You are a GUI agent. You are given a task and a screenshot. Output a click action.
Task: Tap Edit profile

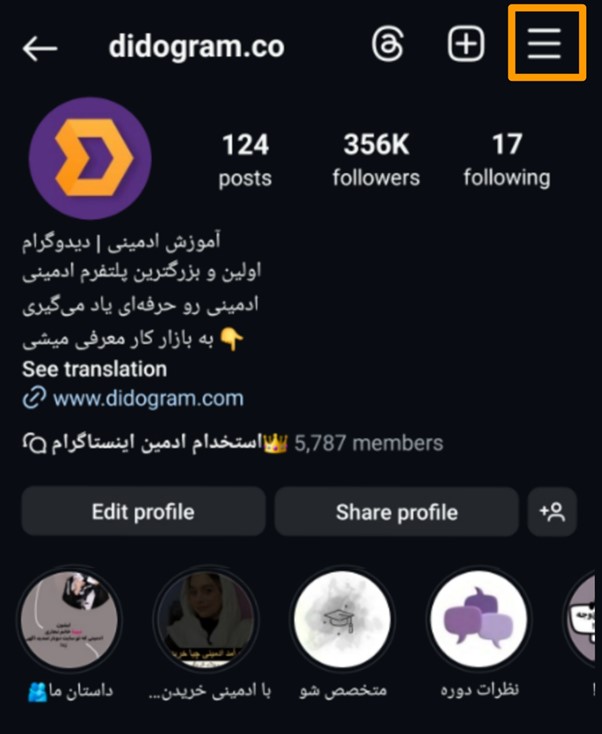(143, 512)
